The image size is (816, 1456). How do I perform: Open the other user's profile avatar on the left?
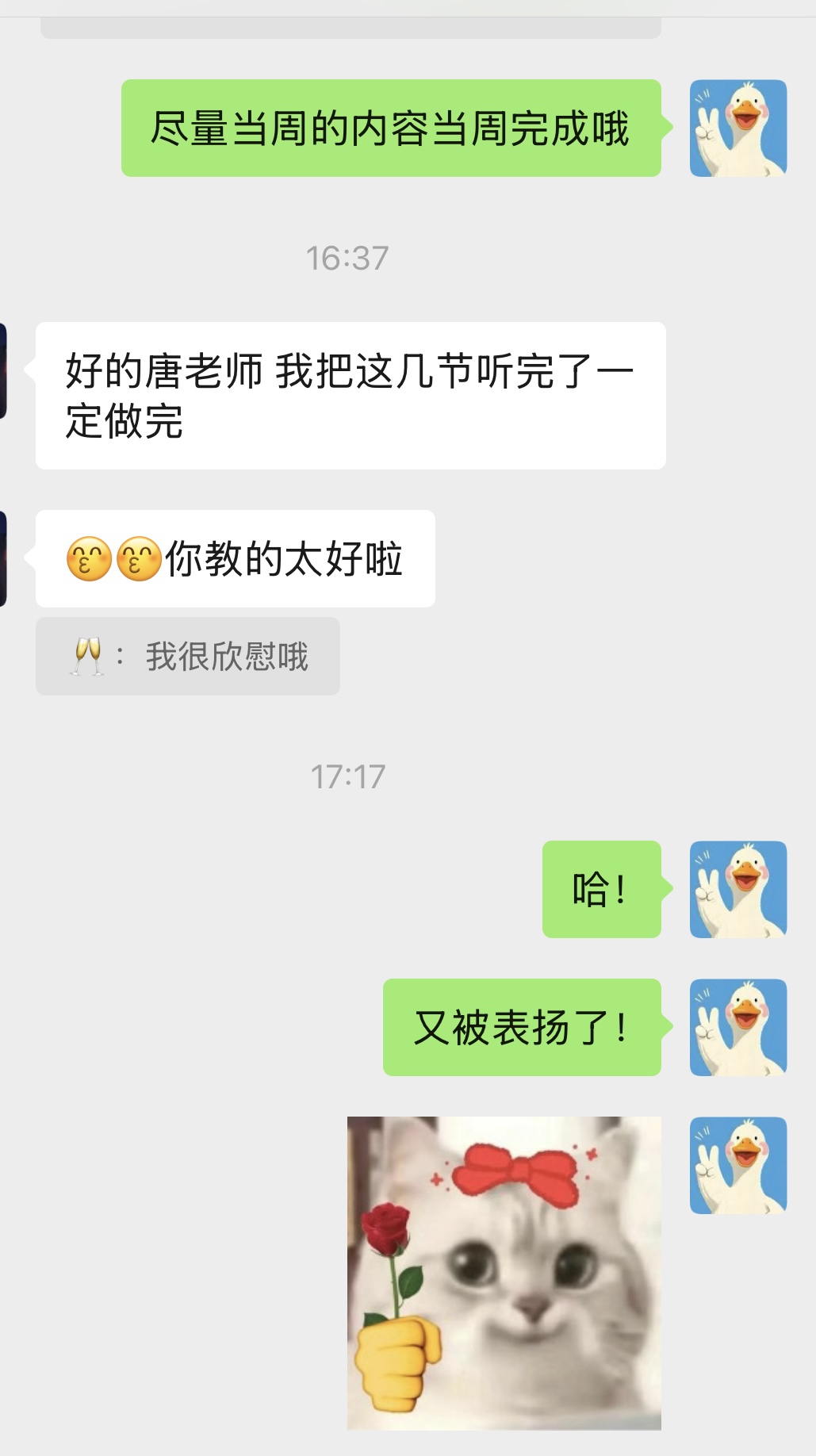[4, 369]
